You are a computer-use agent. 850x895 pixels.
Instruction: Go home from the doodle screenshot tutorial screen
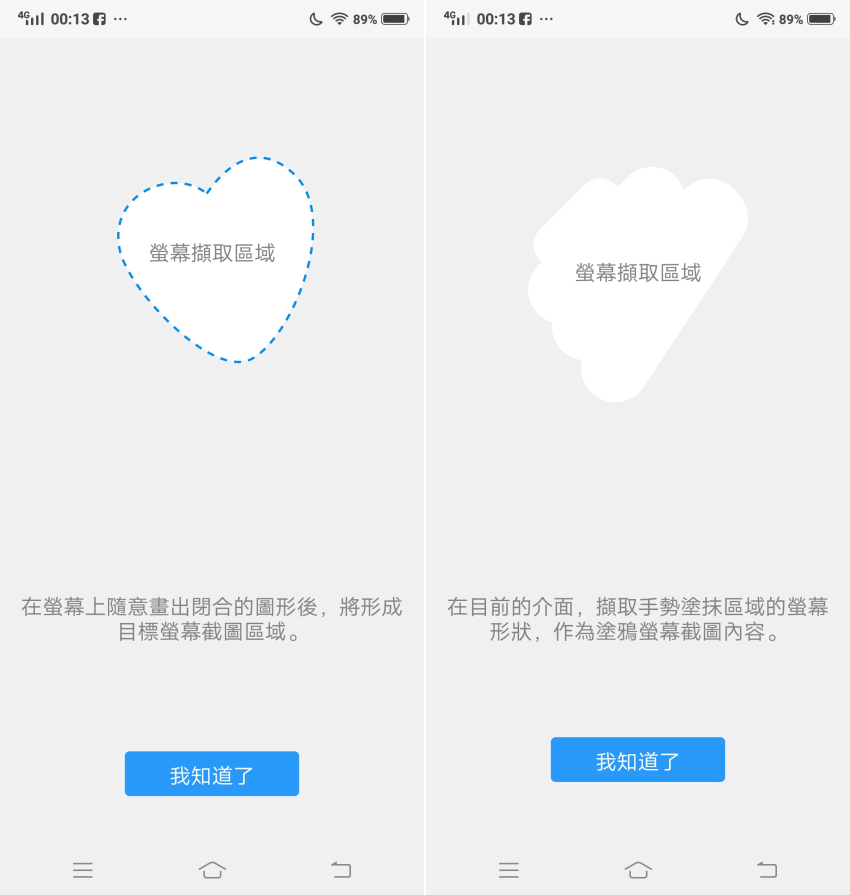[x=638, y=869]
